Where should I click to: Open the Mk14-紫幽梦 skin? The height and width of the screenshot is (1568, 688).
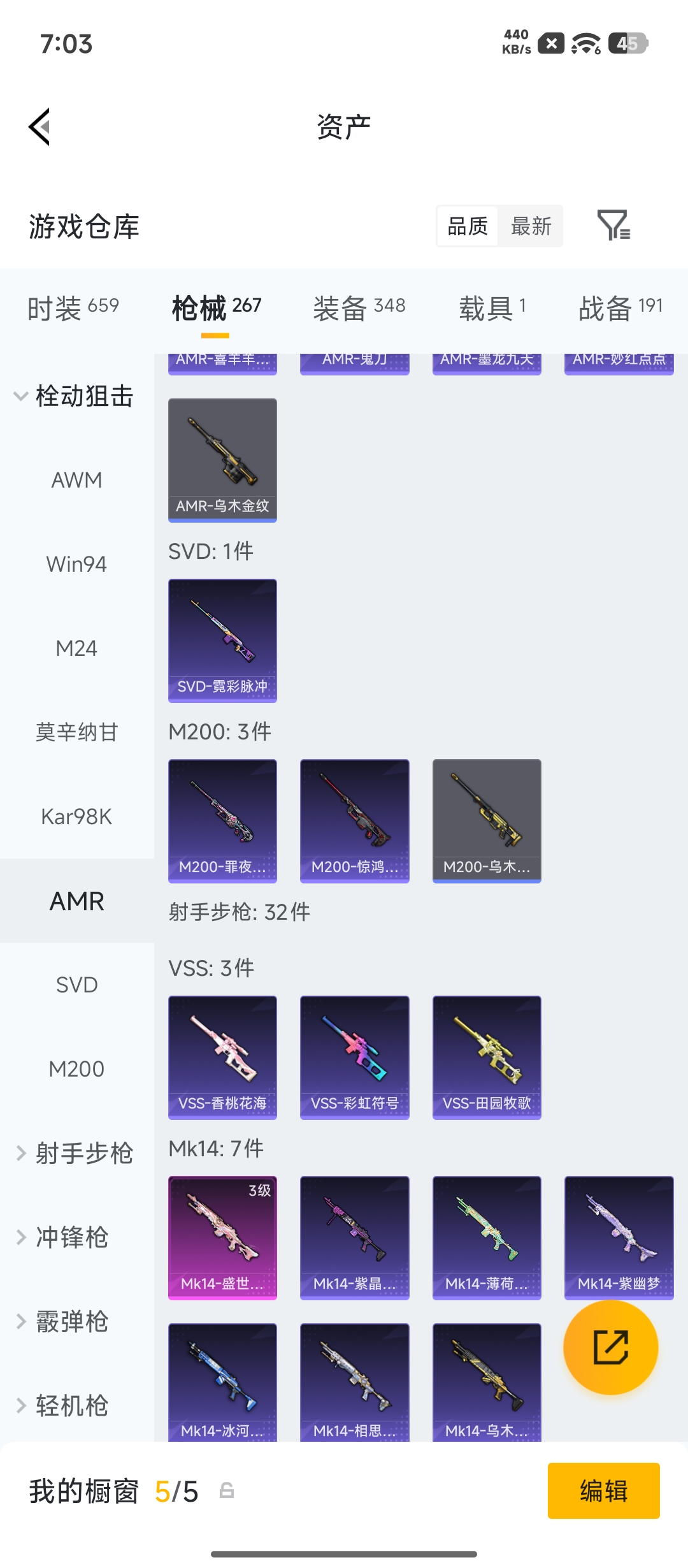pyautogui.click(x=619, y=1238)
